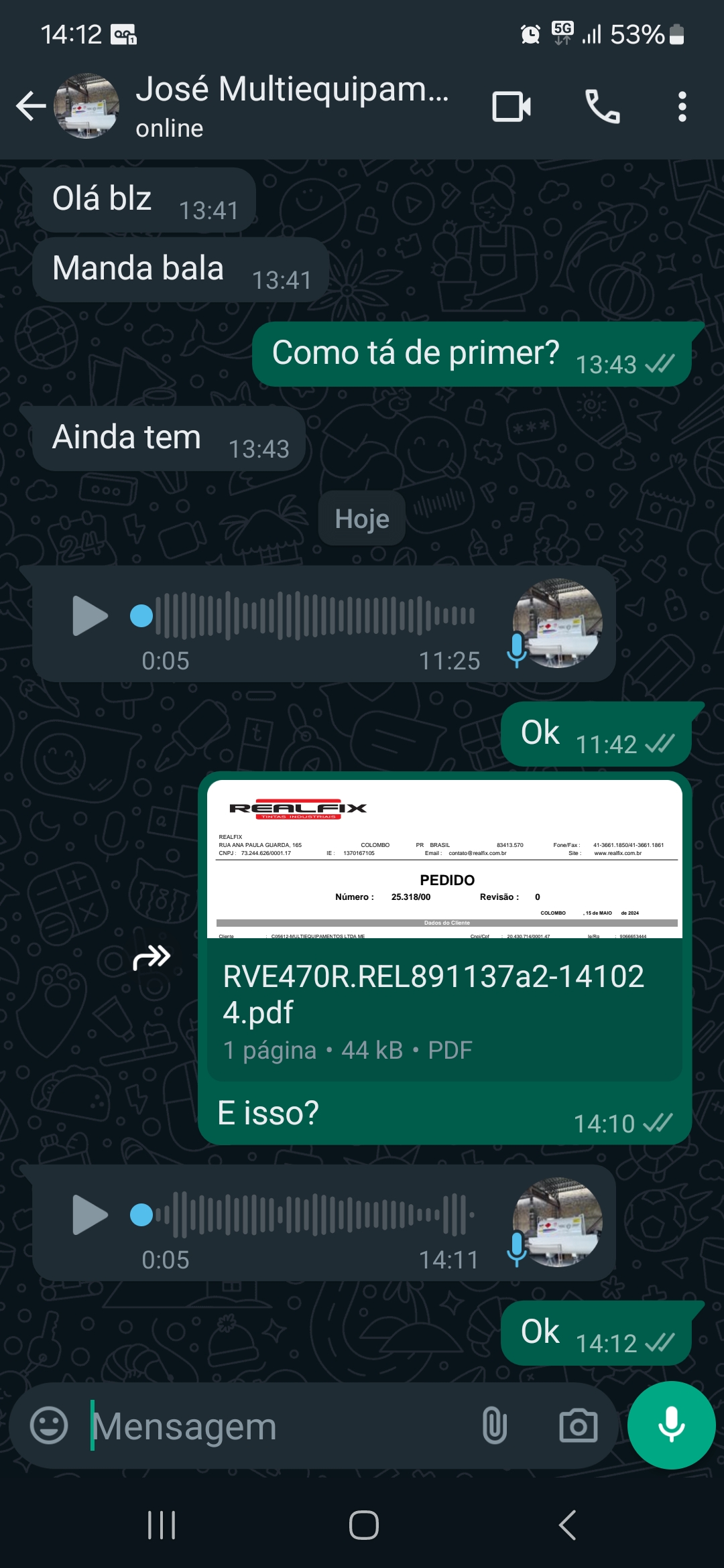The width and height of the screenshot is (724, 1568).
Task: Play the 11:25 voice message
Action: (x=90, y=615)
